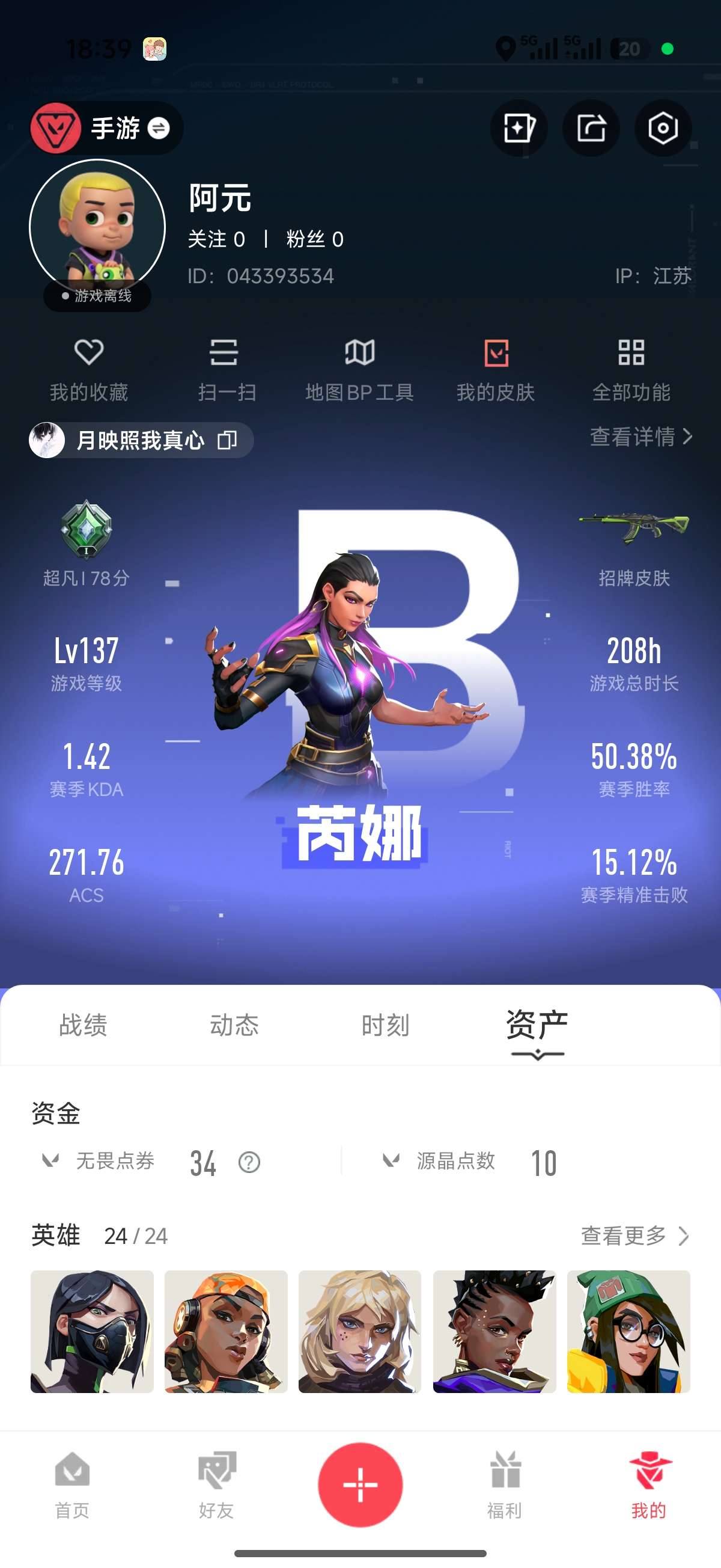Tap the card wallet icon at top right
The height and width of the screenshot is (1568, 721).
(519, 129)
